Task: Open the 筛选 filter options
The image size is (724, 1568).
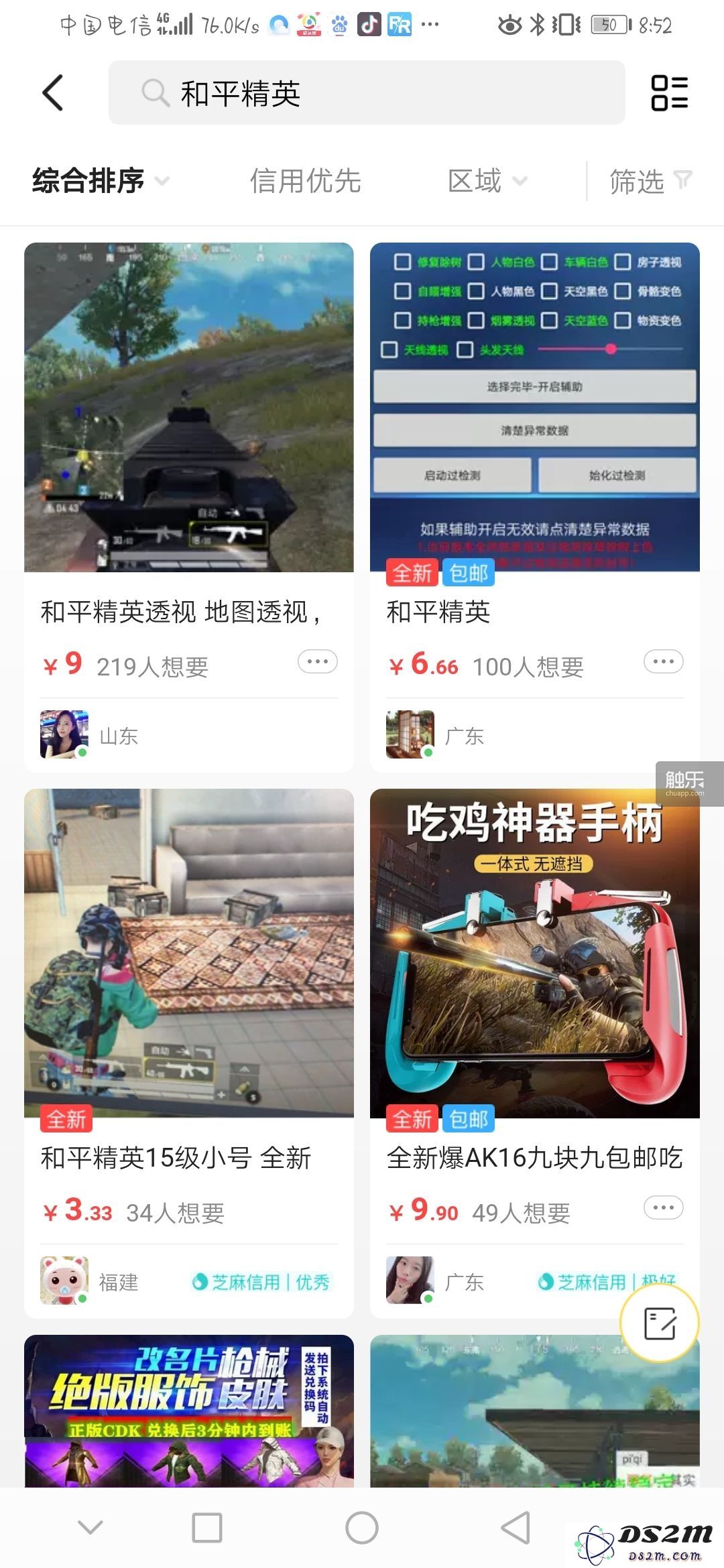Action: click(650, 181)
